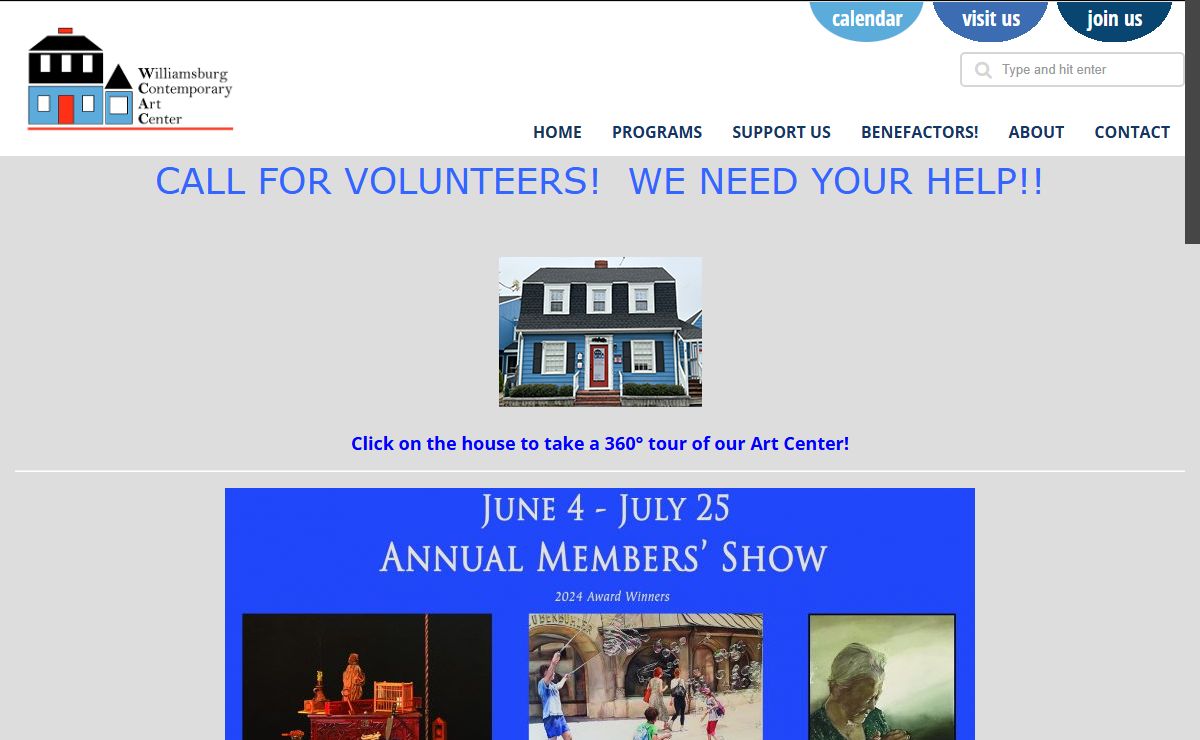This screenshot has width=1200, height=740.
Task: Tap the call for volunteers link
Action: pos(599,182)
